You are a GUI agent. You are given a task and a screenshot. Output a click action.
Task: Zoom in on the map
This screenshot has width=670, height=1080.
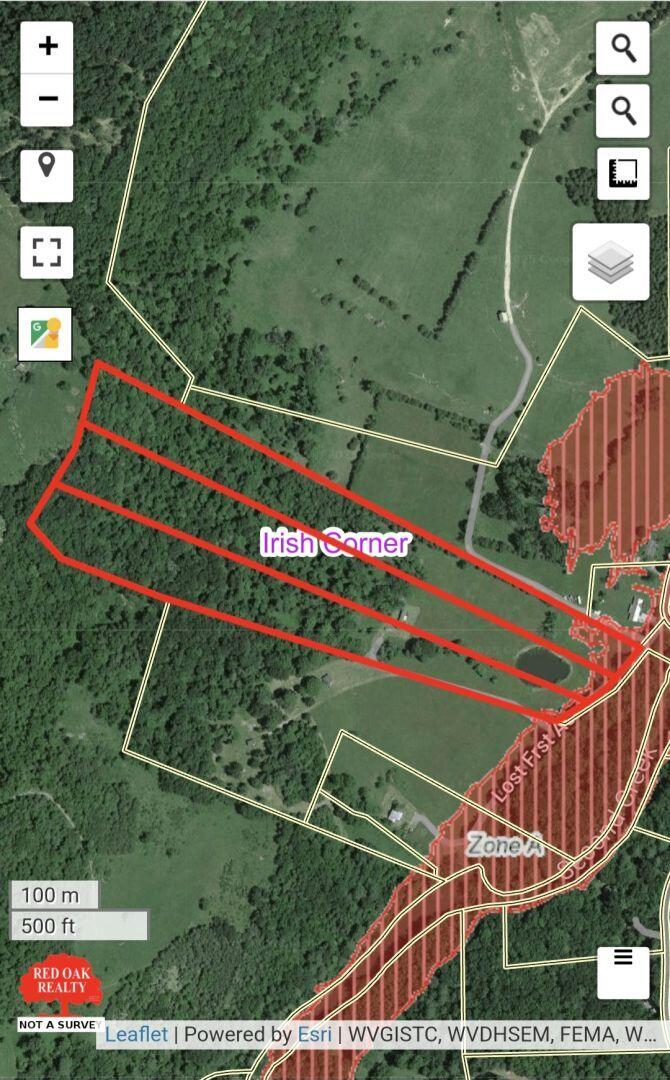point(47,47)
